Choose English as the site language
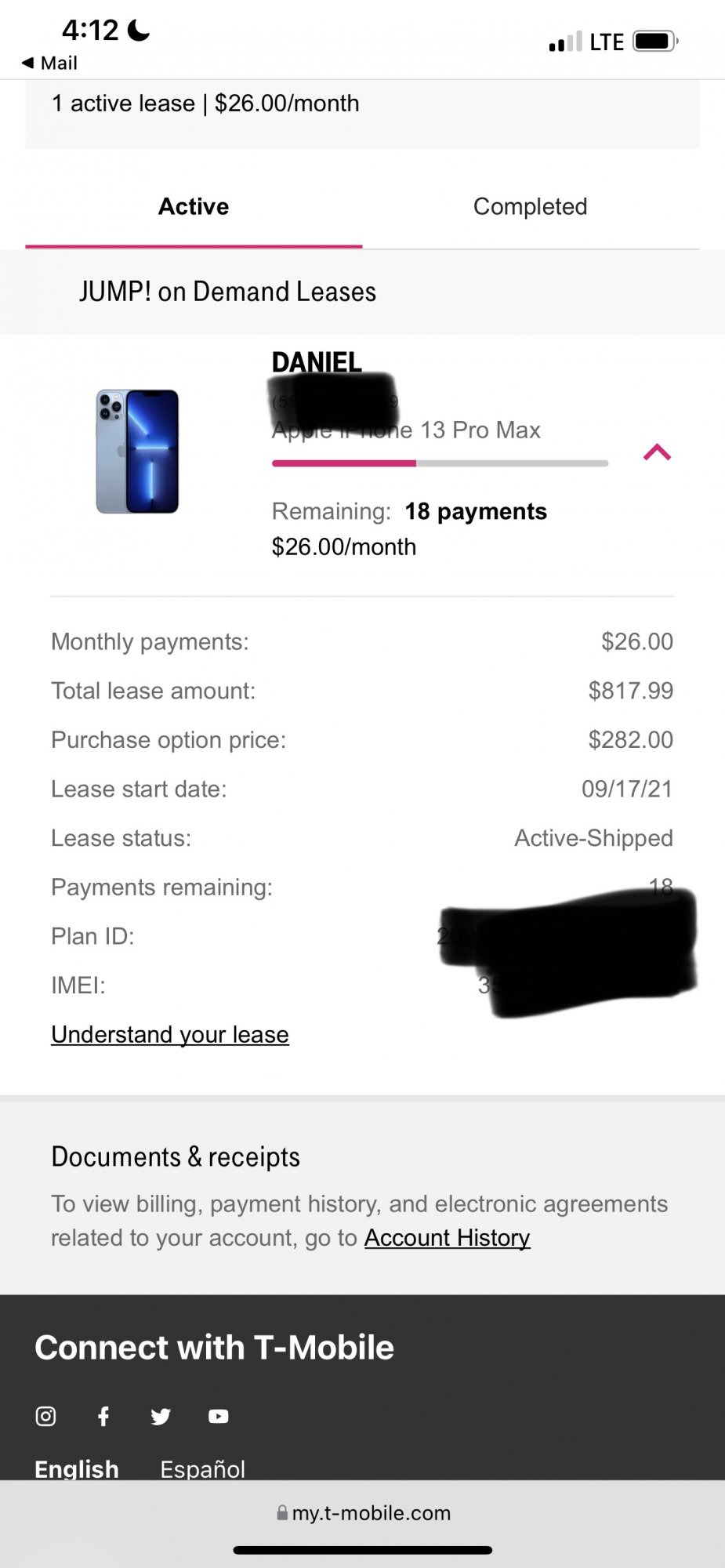Viewport: 725px width, 1568px height. tap(77, 1468)
